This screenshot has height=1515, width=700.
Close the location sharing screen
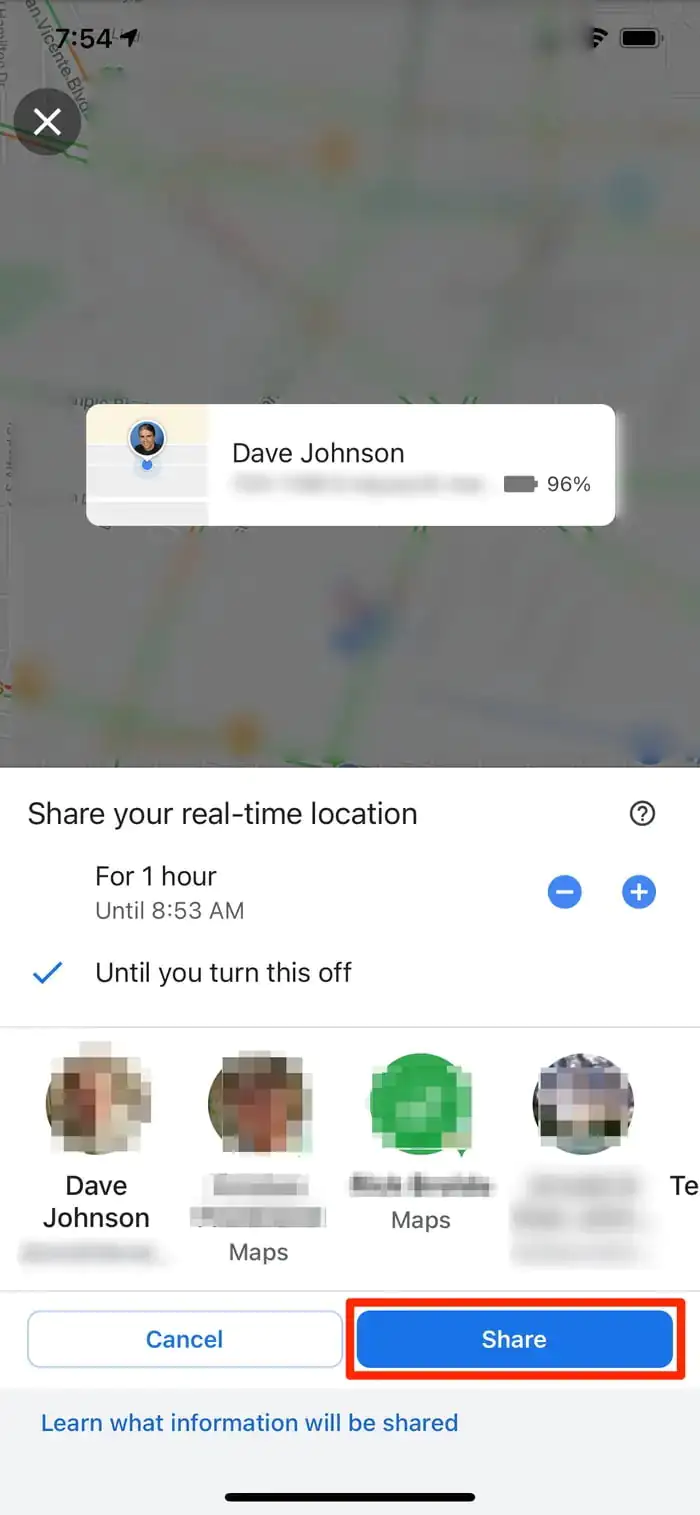47,122
